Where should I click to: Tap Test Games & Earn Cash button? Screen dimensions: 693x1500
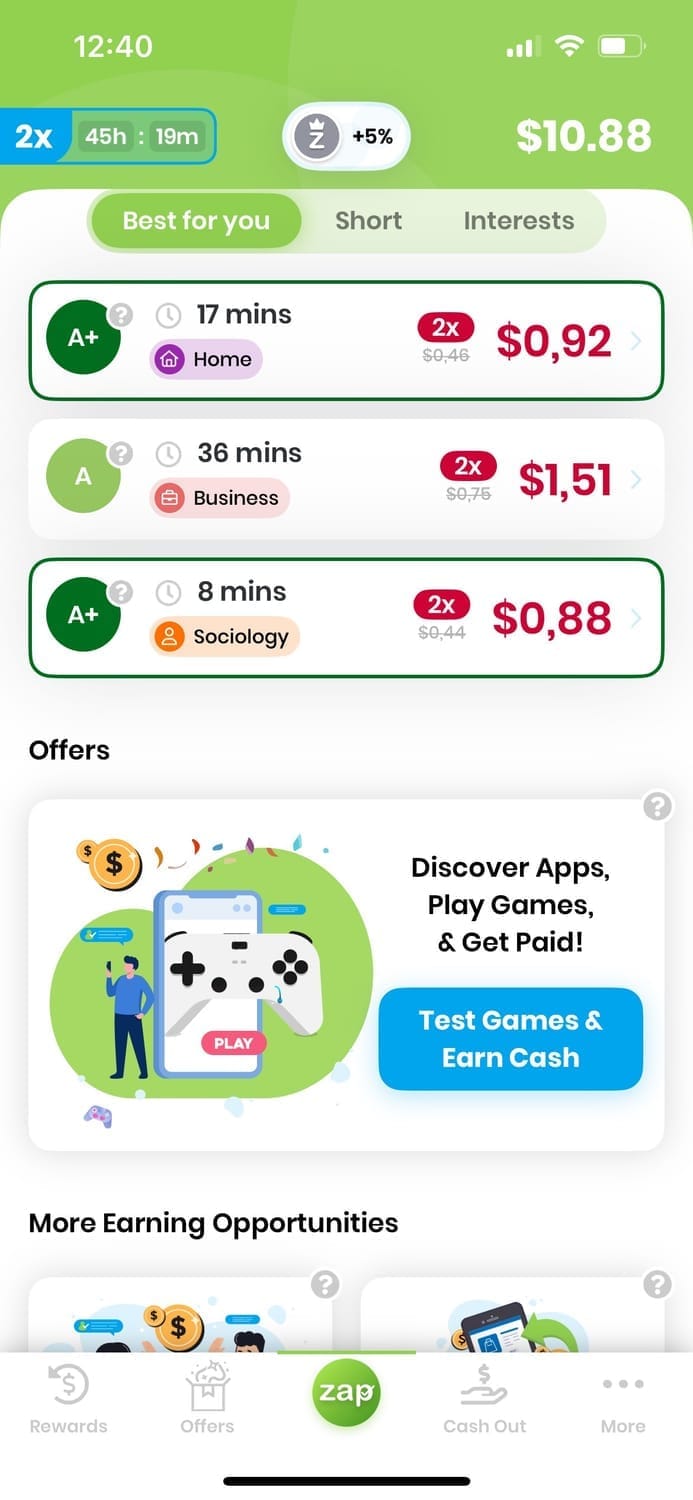pyautogui.click(x=510, y=1038)
